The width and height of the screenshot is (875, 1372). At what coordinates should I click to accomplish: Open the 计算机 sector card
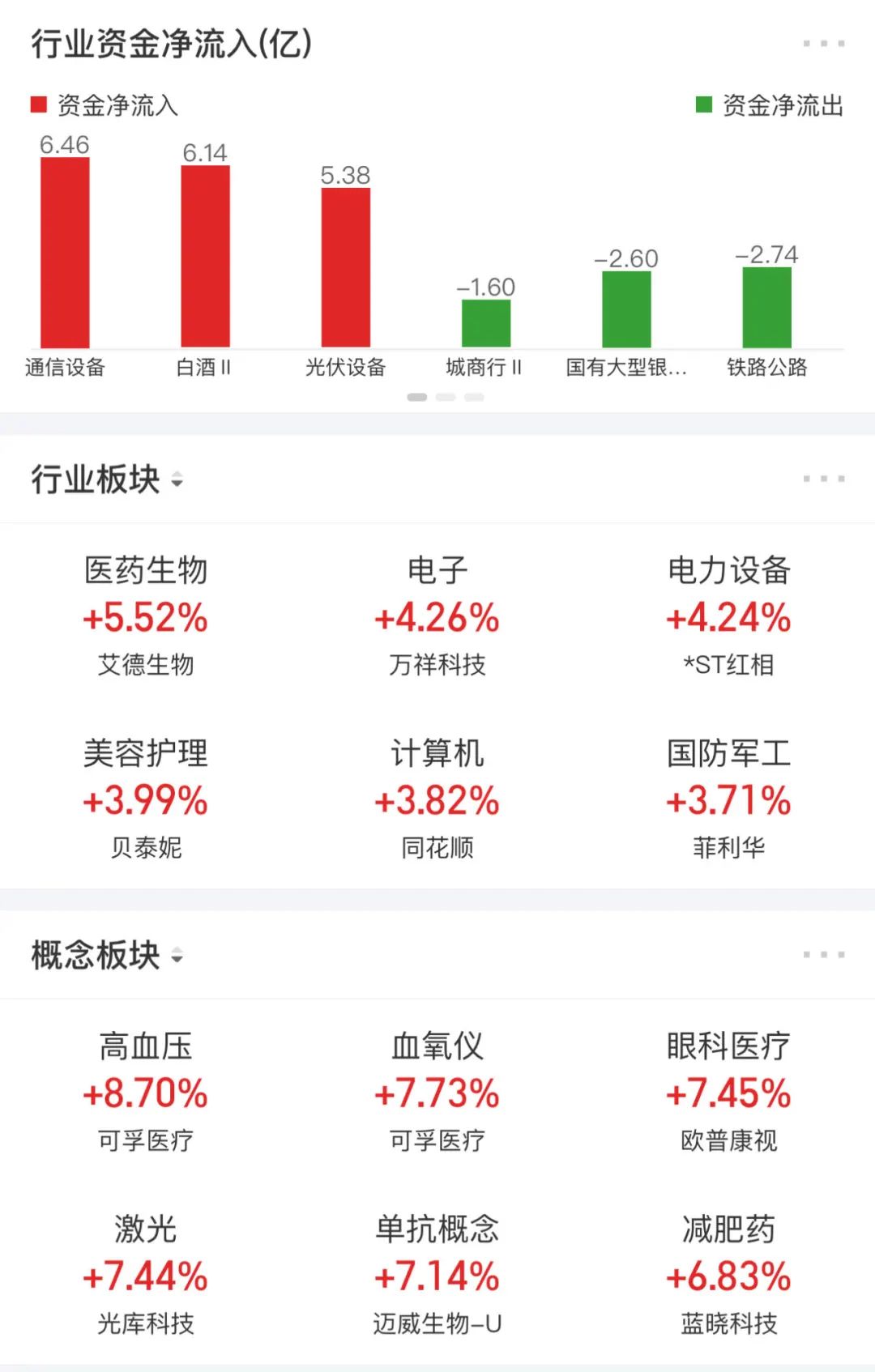(x=437, y=800)
